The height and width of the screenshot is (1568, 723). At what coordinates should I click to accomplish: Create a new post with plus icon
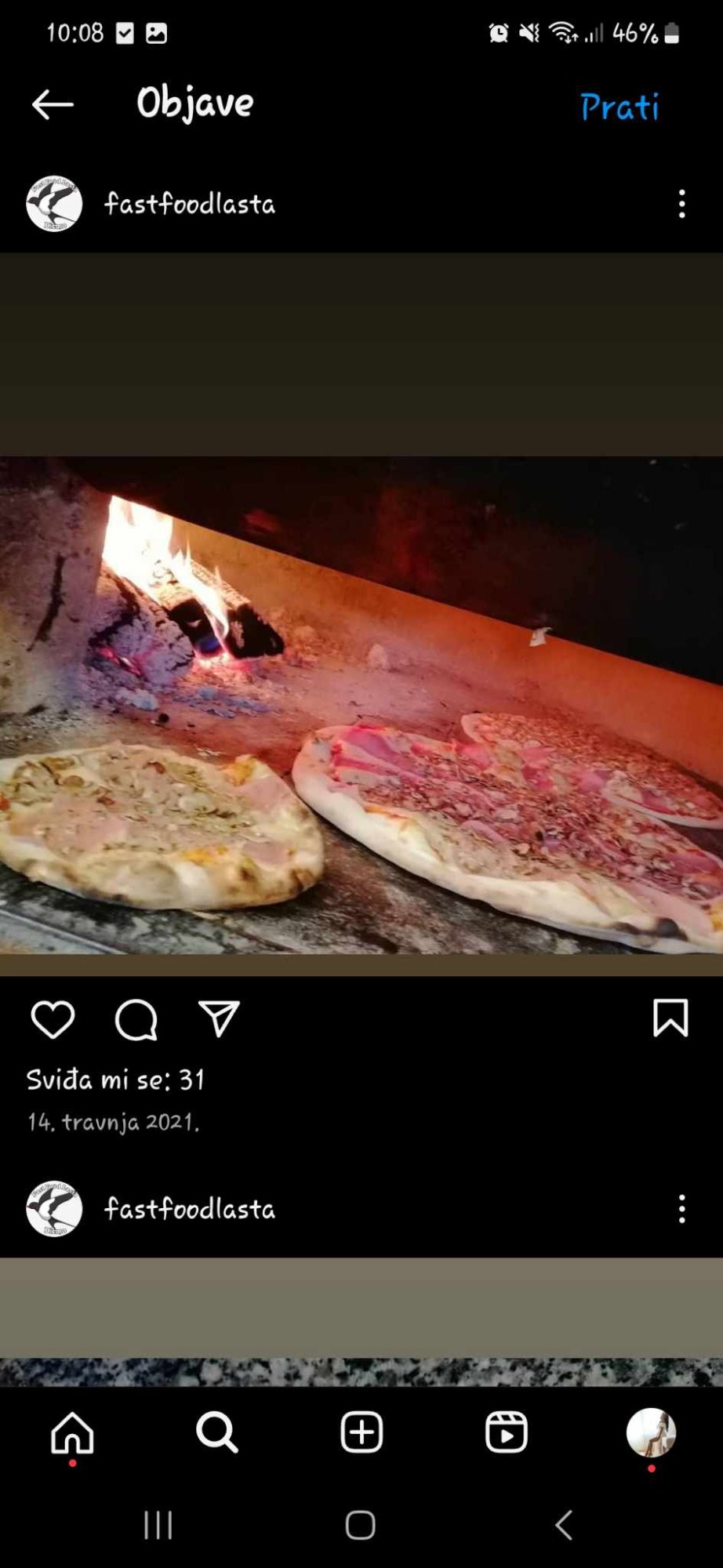361,1433
